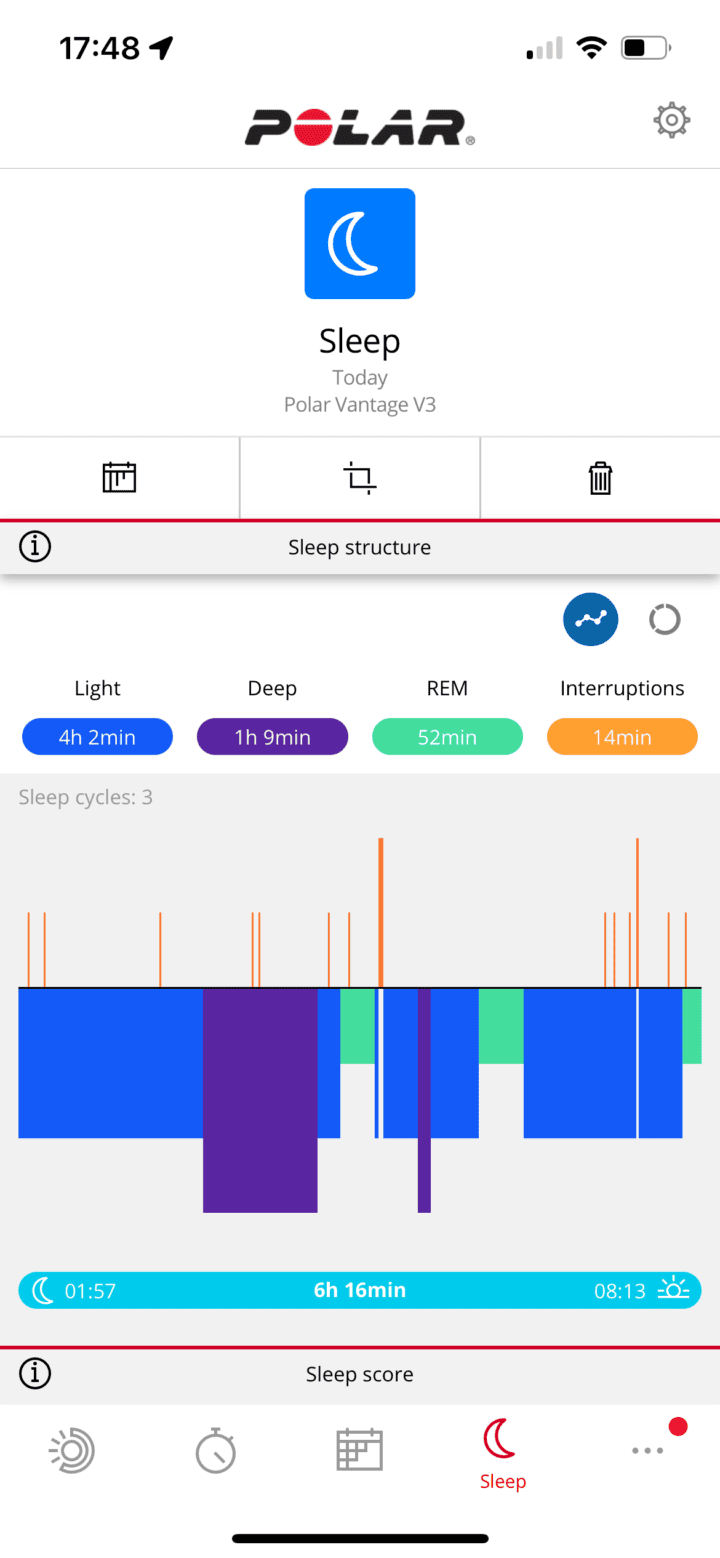This screenshot has width=720, height=1558.
Task: Open the diary calendar tab
Action: click(359, 1450)
